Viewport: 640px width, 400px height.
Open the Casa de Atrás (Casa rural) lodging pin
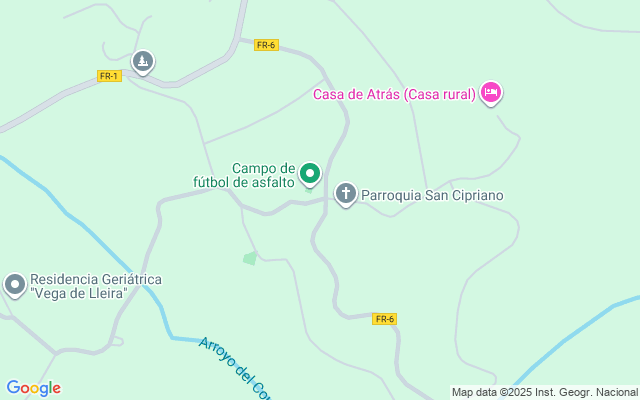(490, 93)
